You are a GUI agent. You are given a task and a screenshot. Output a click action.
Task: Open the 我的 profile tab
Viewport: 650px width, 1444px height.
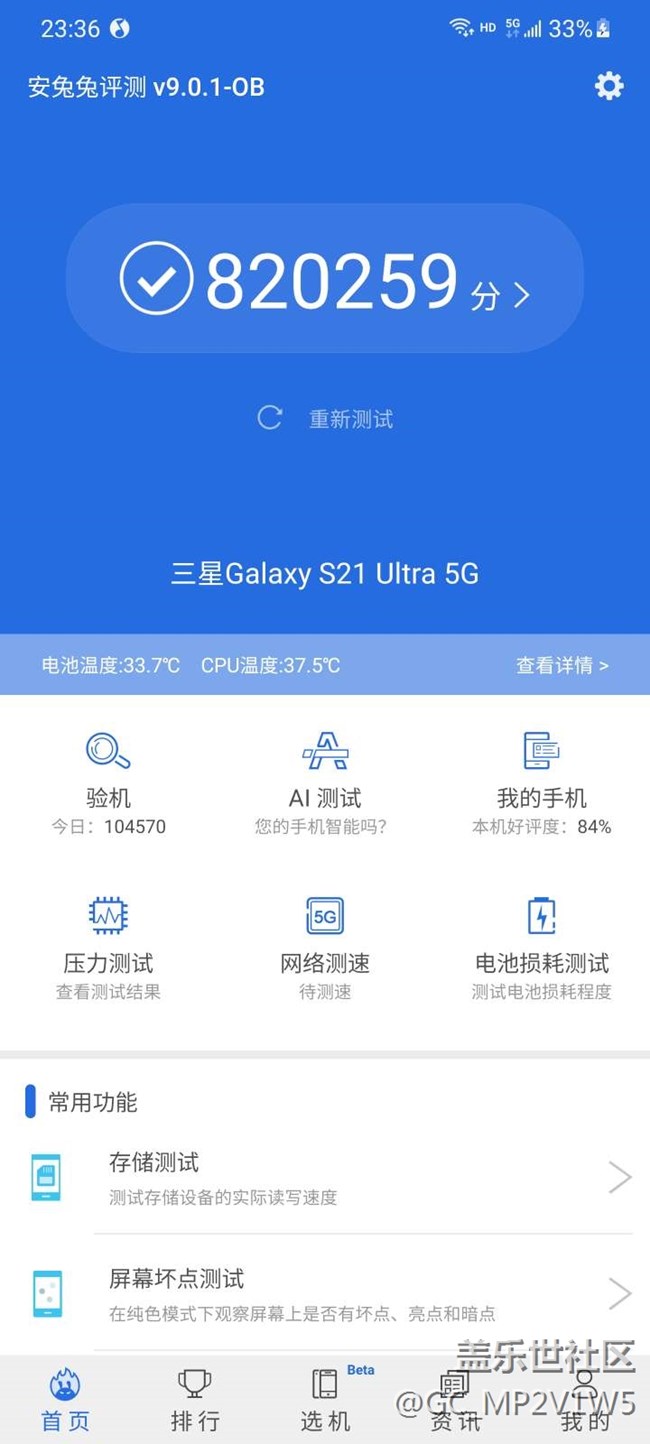[x=585, y=1400]
